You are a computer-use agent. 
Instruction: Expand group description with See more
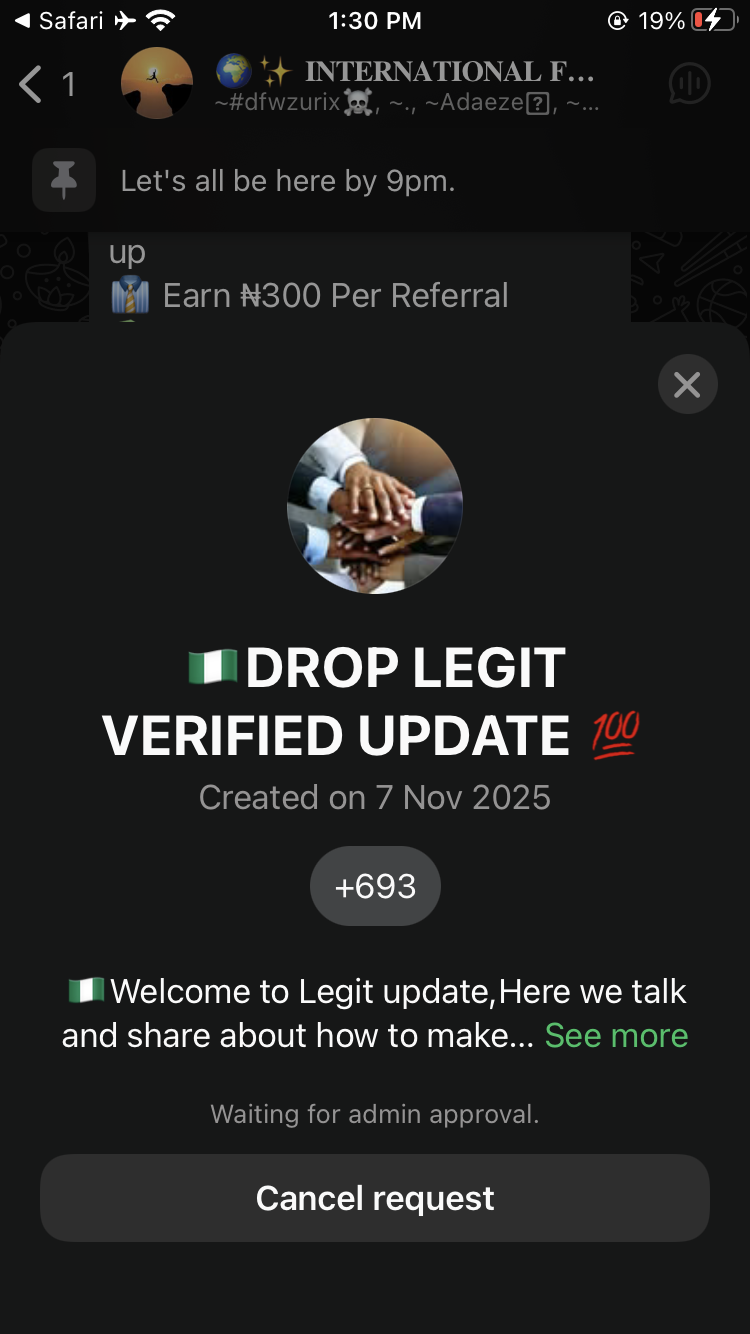616,1035
